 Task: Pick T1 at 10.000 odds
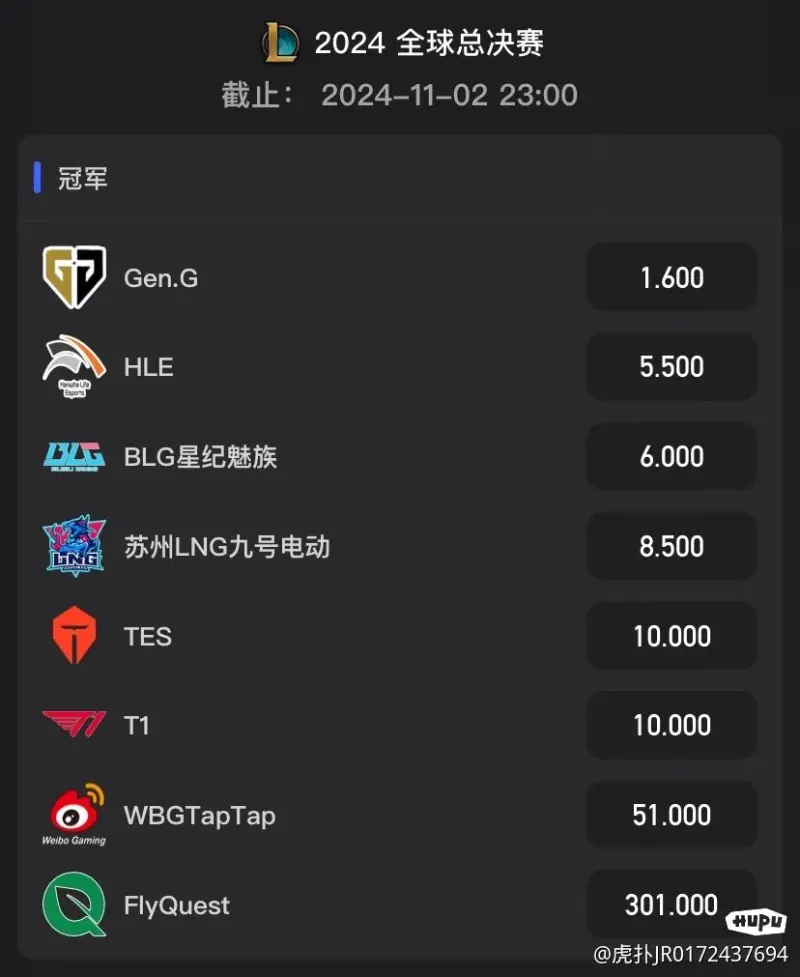pyautogui.click(x=671, y=725)
